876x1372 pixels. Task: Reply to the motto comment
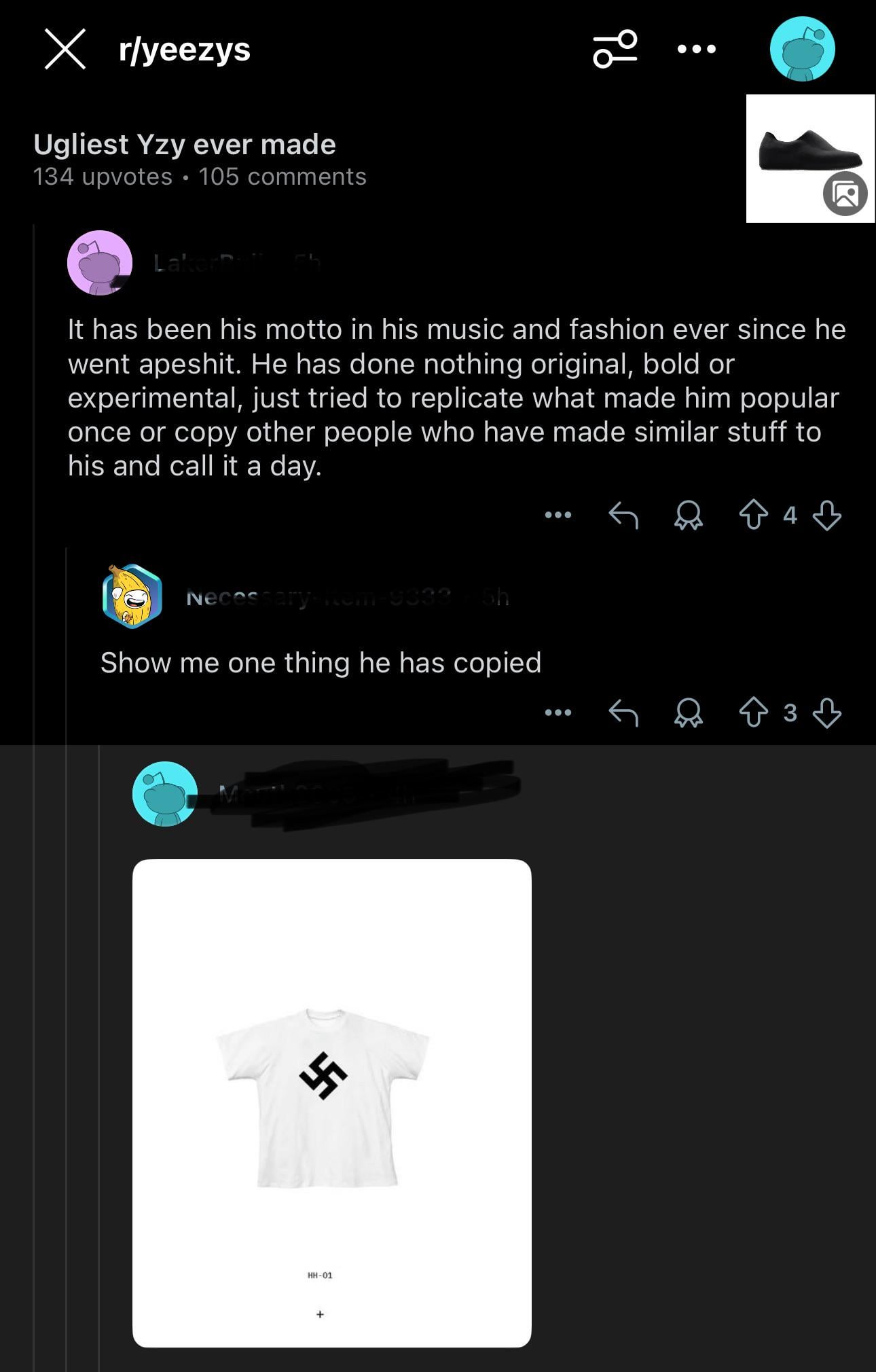(623, 515)
